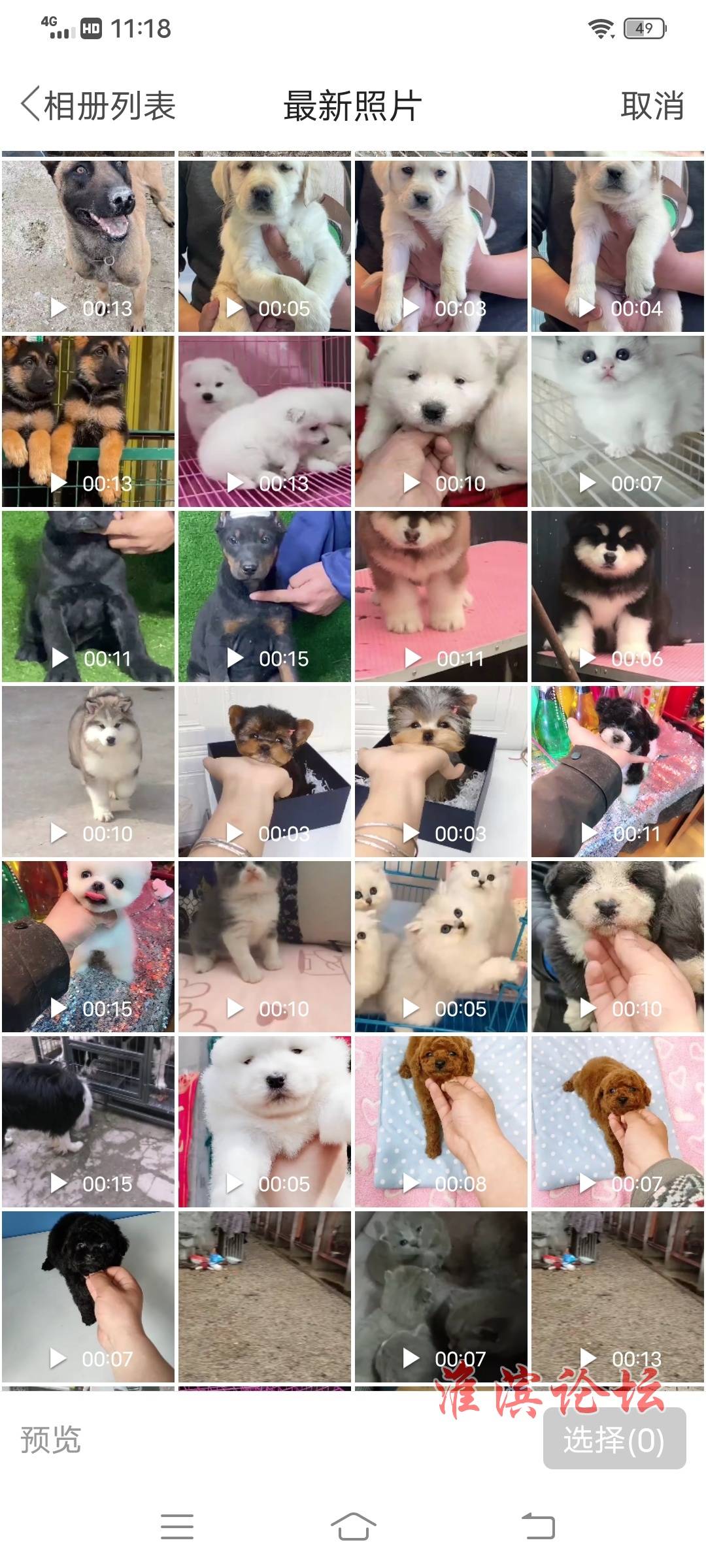706x1568 pixels.
Task: Tap the system back navigation button
Action: tap(538, 1527)
